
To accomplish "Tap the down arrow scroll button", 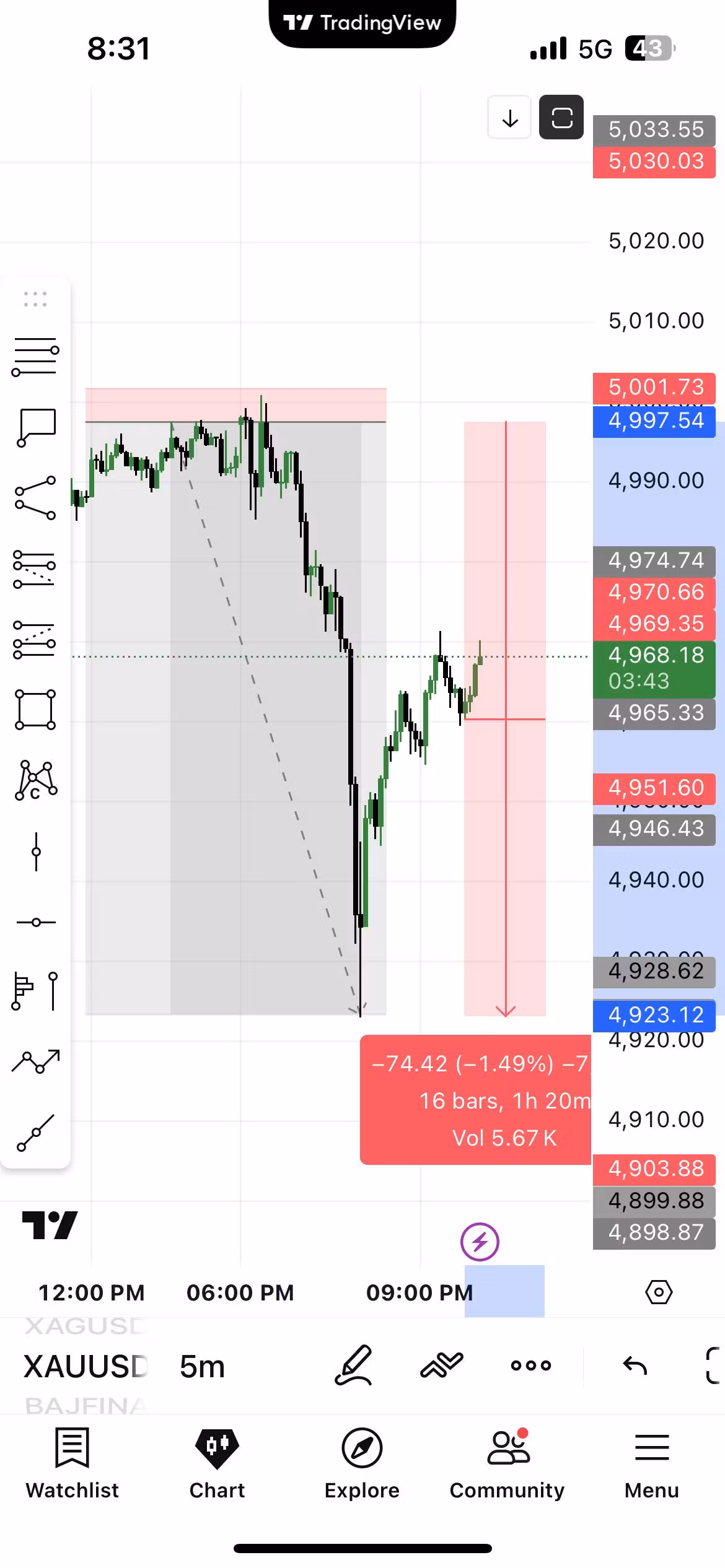I will pos(510,118).
